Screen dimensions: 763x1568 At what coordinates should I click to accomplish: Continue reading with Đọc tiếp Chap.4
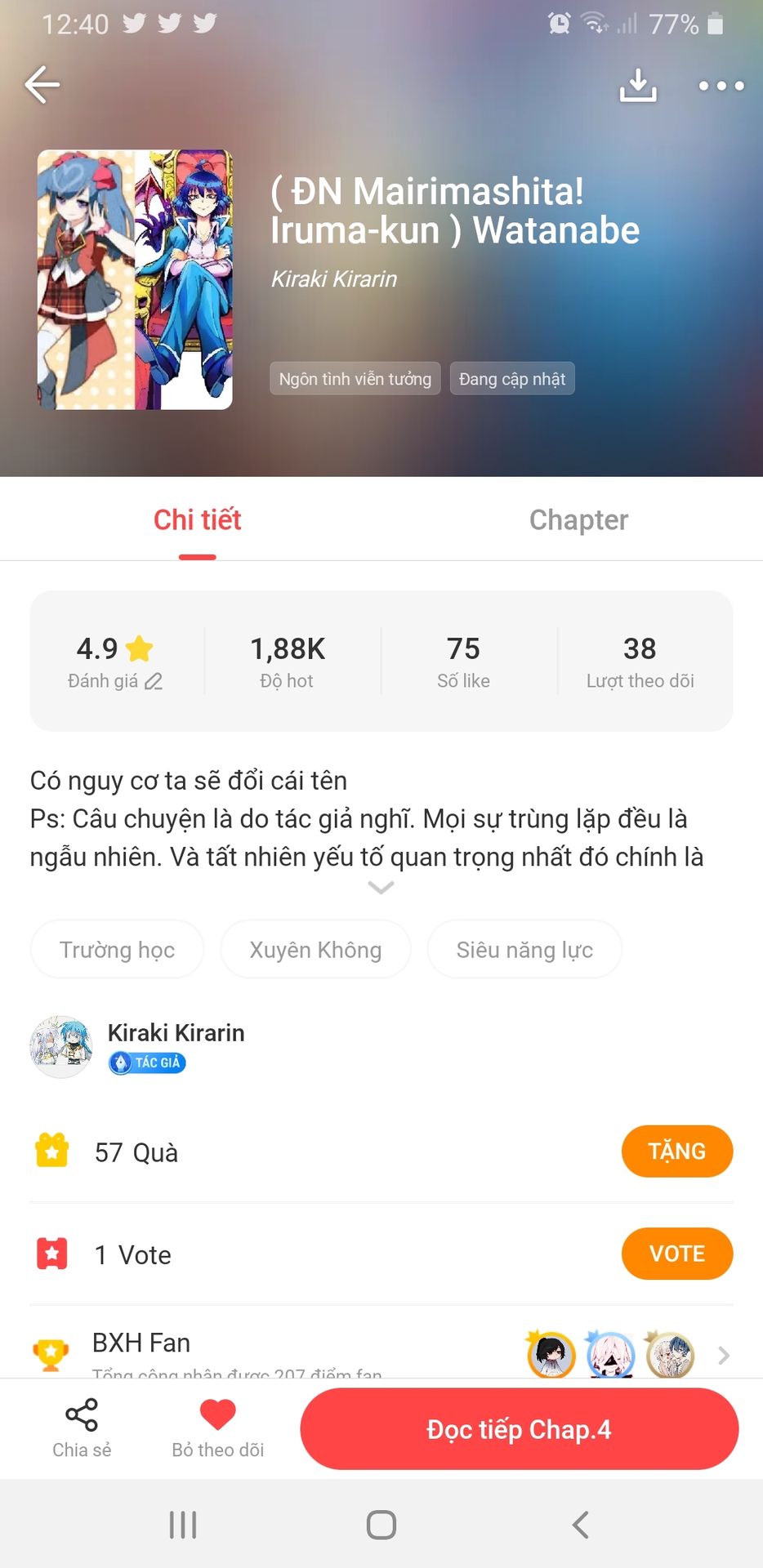(519, 1429)
